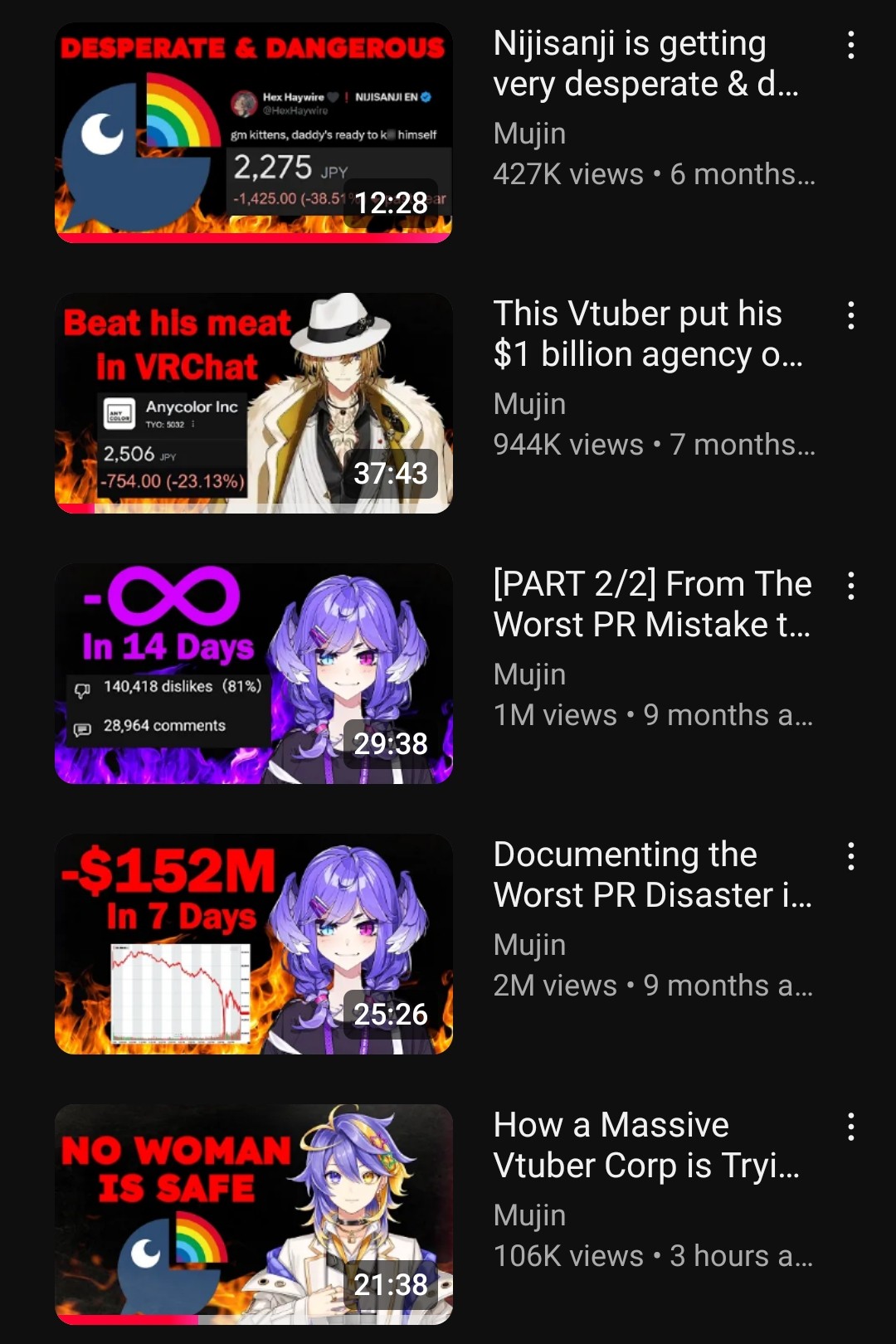
Task: Play 'This Vtuber put his $1 billion agency' video
Action: coord(253,403)
